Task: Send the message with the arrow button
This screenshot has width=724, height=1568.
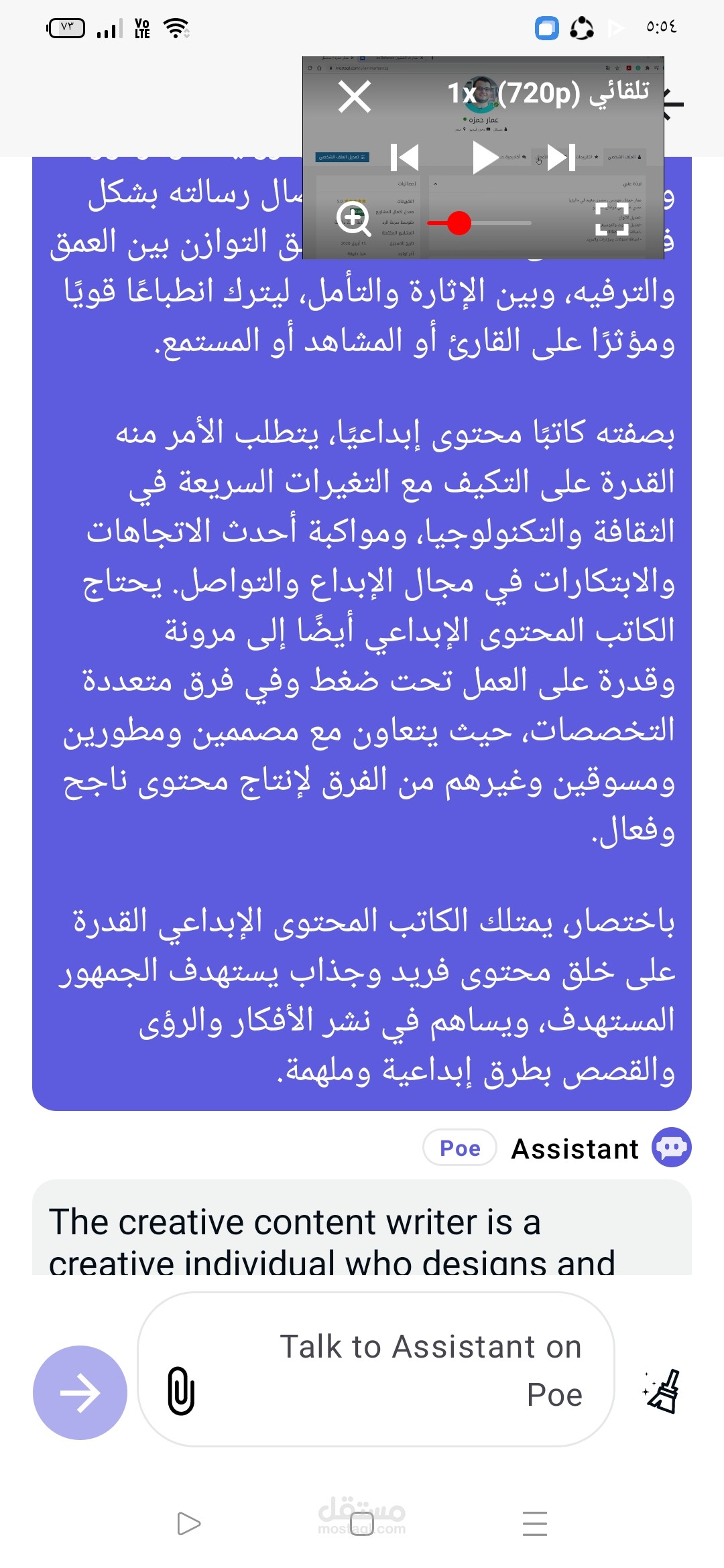Action: (80, 1392)
